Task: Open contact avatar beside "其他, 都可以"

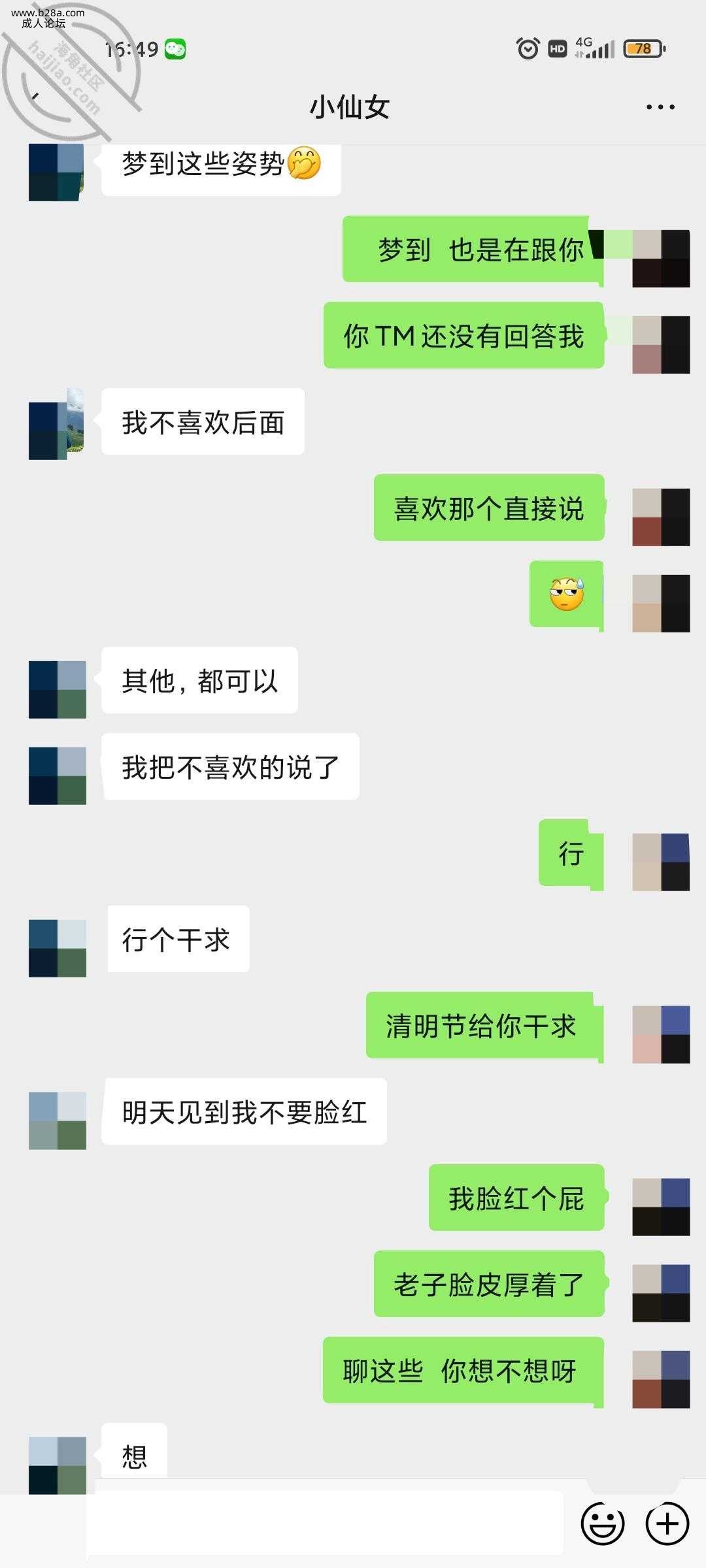Action: pos(58,689)
